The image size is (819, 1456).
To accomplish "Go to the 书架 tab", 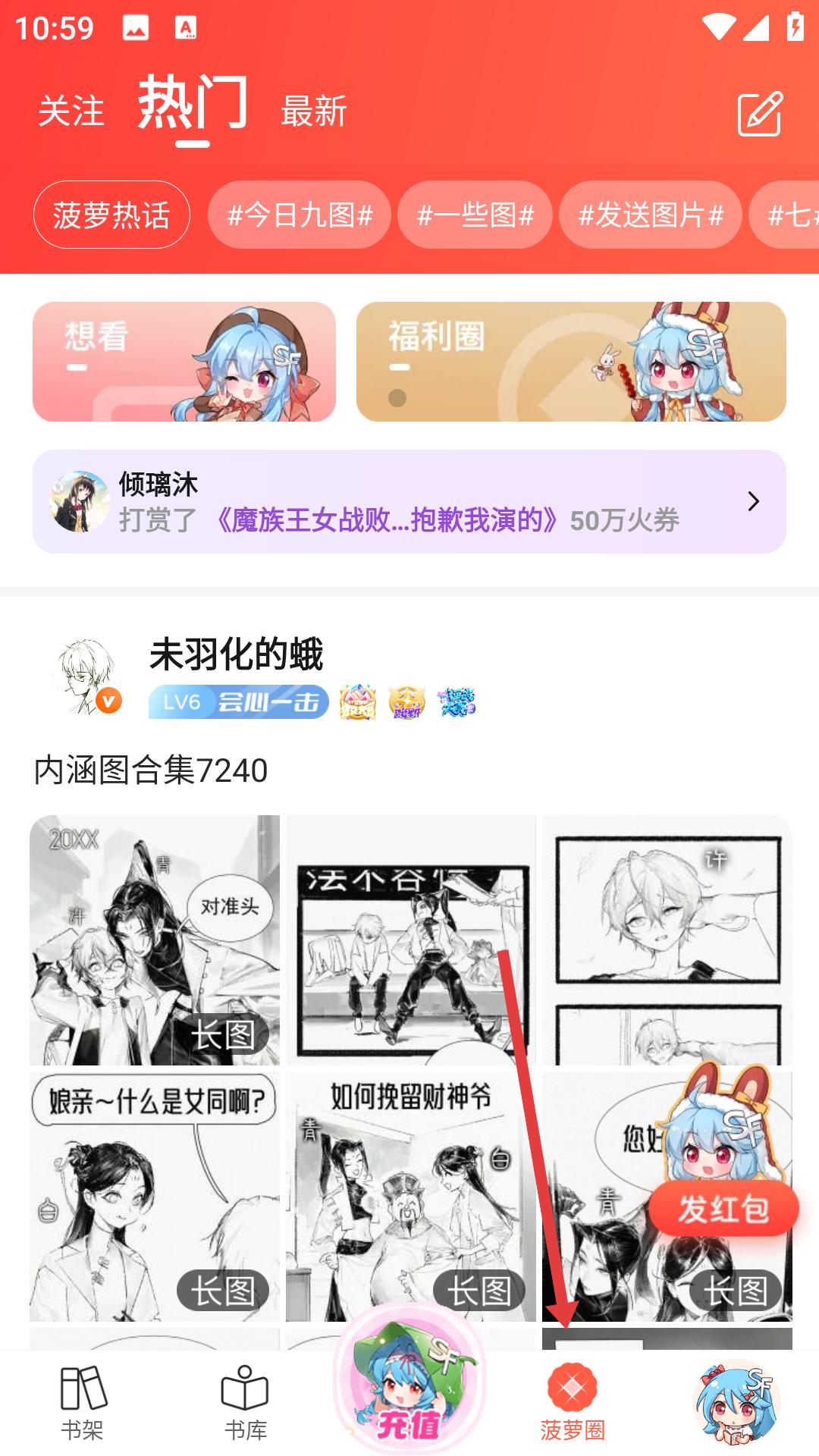I will [x=82, y=1403].
